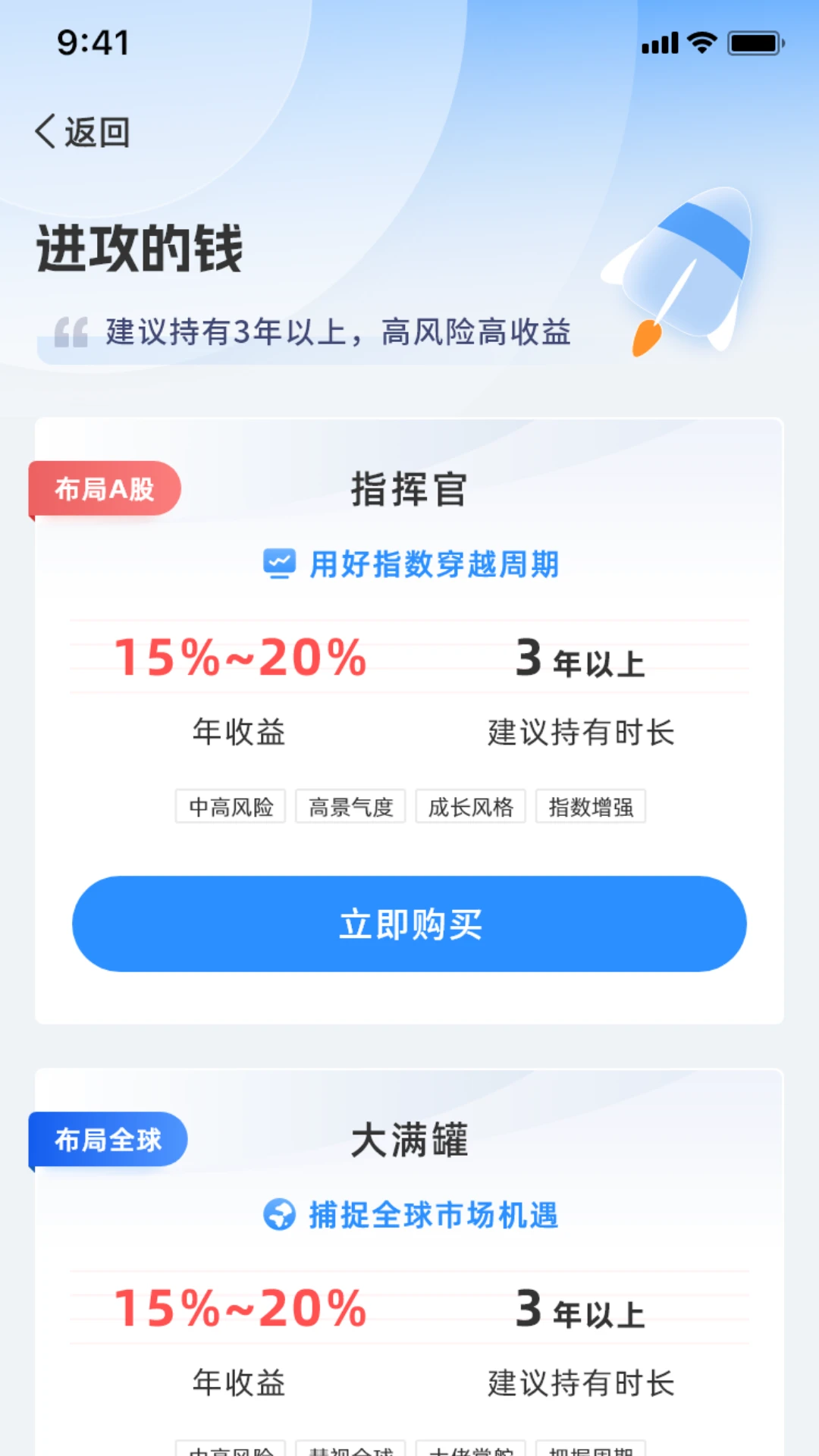819x1456 pixels.
Task: Click the quotation mark icon above the subtitle
Action: tap(71, 330)
